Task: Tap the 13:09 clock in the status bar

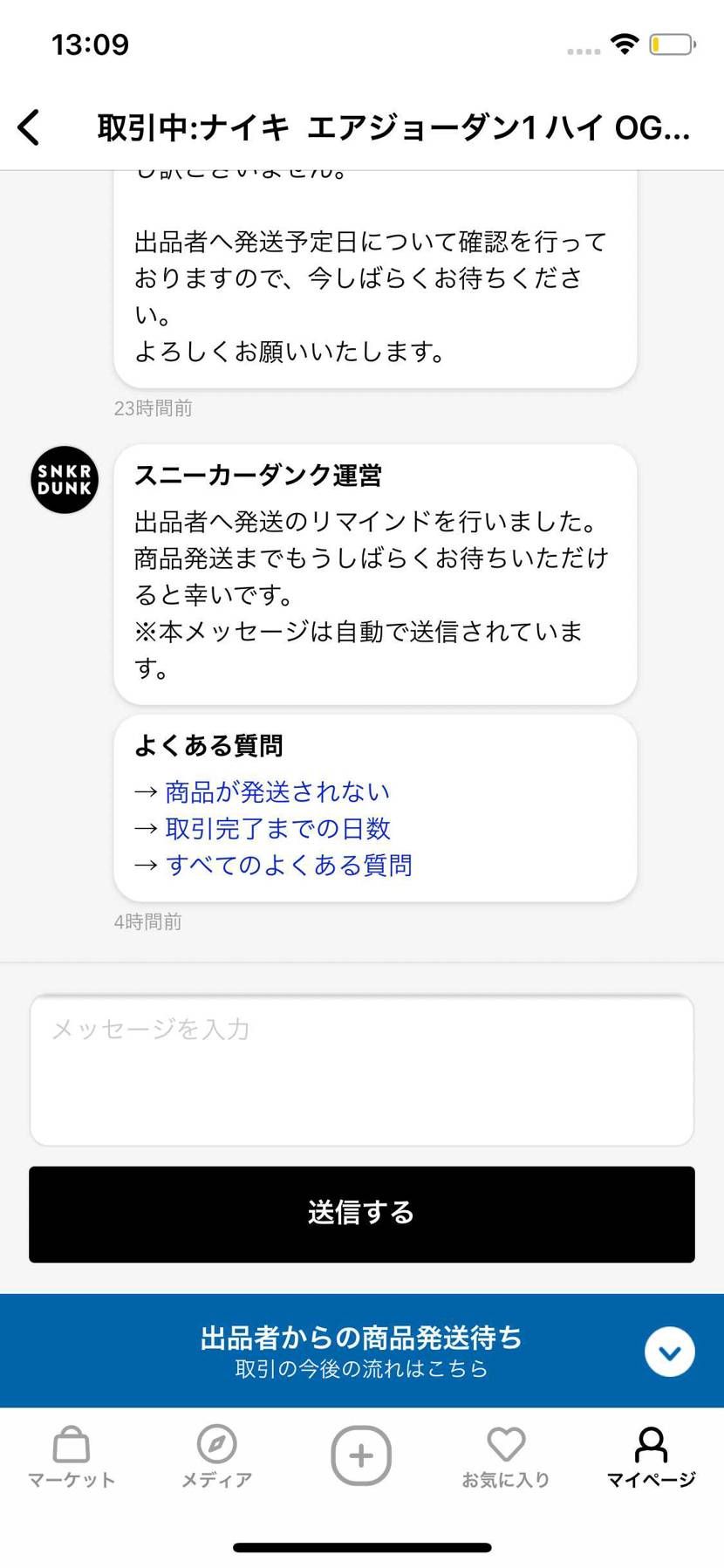Action: 90,44
